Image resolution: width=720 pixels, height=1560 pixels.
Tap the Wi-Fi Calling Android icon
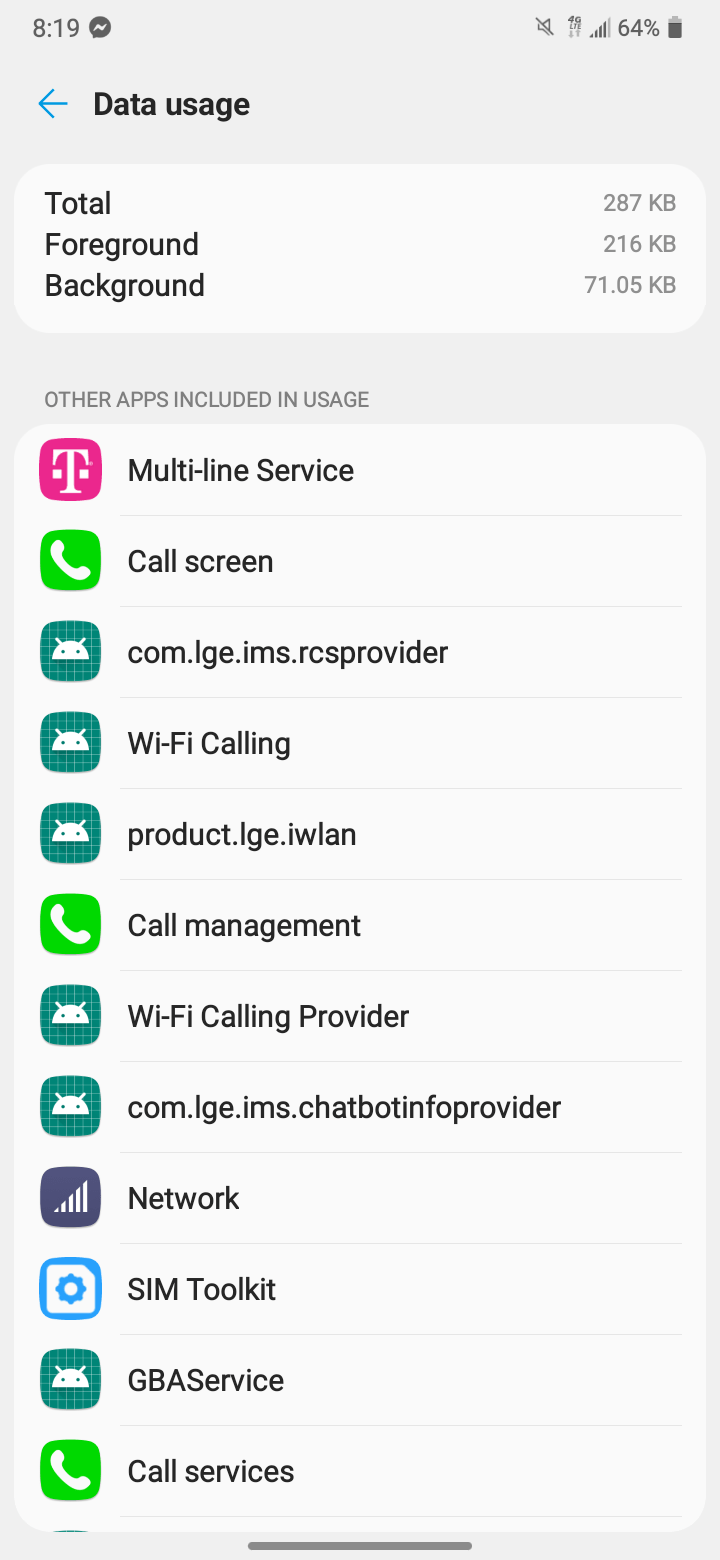pos(70,742)
